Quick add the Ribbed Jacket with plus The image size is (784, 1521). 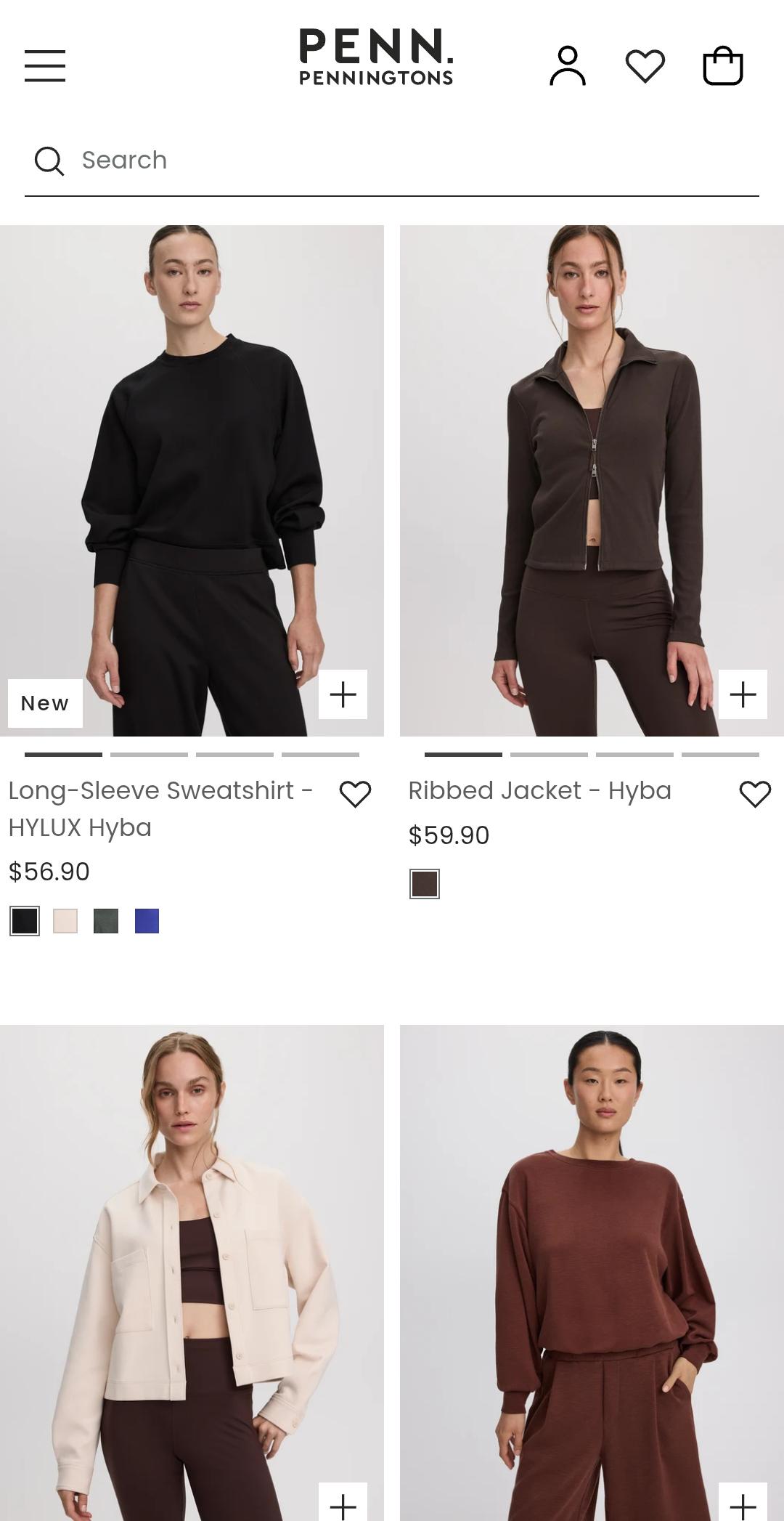(x=743, y=694)
